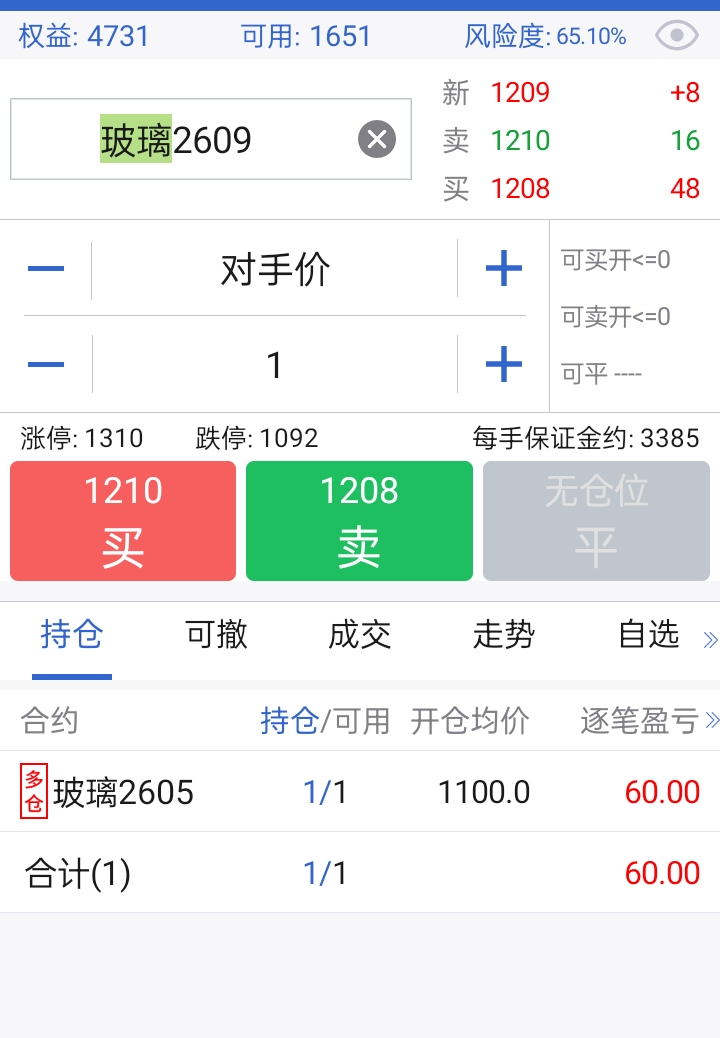The width and height of the screenshot is (720, 1038).
Task: Toggle the eye icon to hide balance
Action: point(677,36)
